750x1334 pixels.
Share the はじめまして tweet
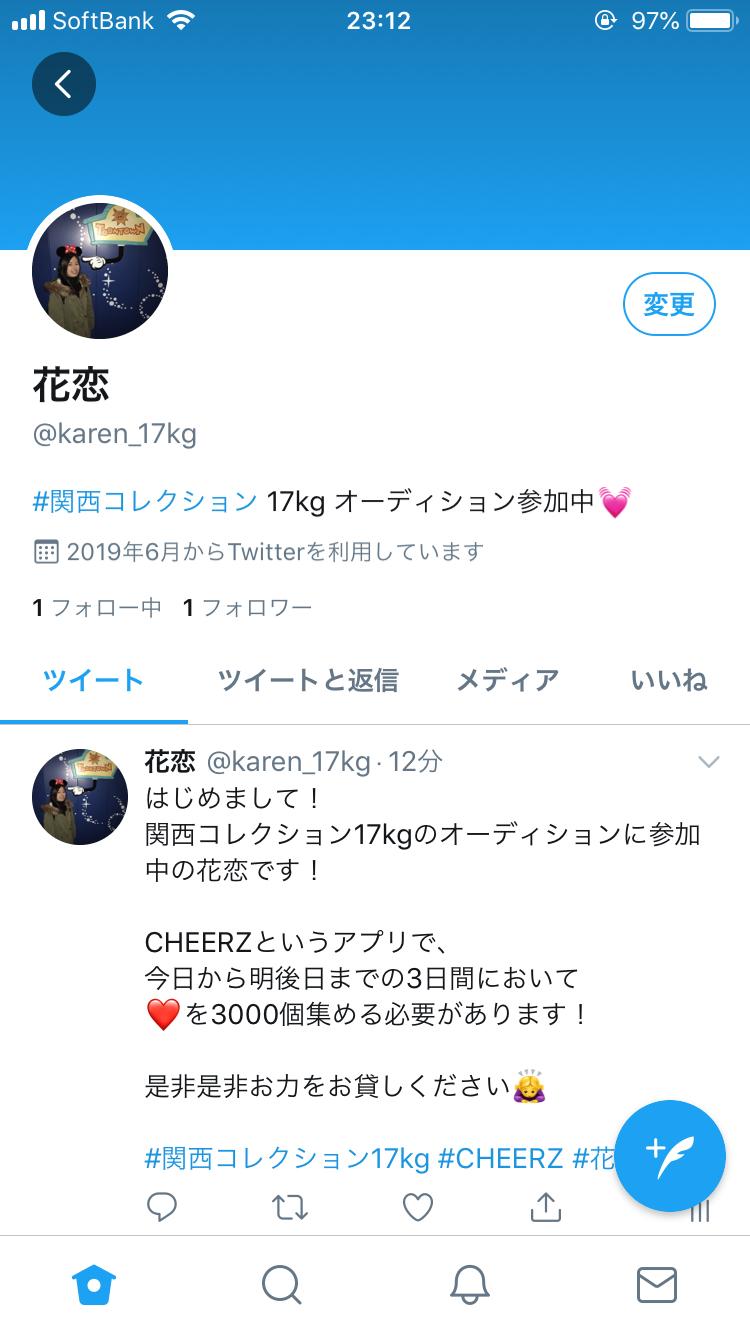pyautogui.click(x=545, y=1208)
